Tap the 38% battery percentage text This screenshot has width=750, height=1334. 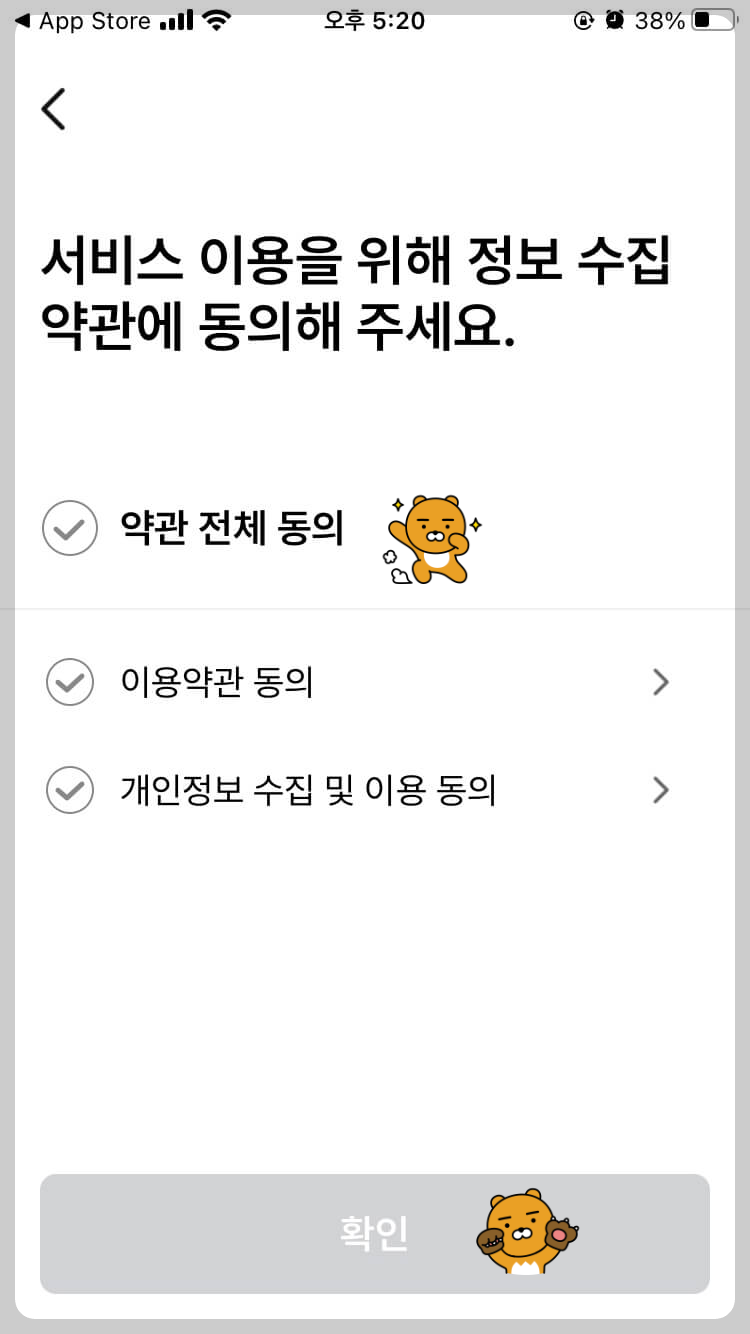coord(661,20)
